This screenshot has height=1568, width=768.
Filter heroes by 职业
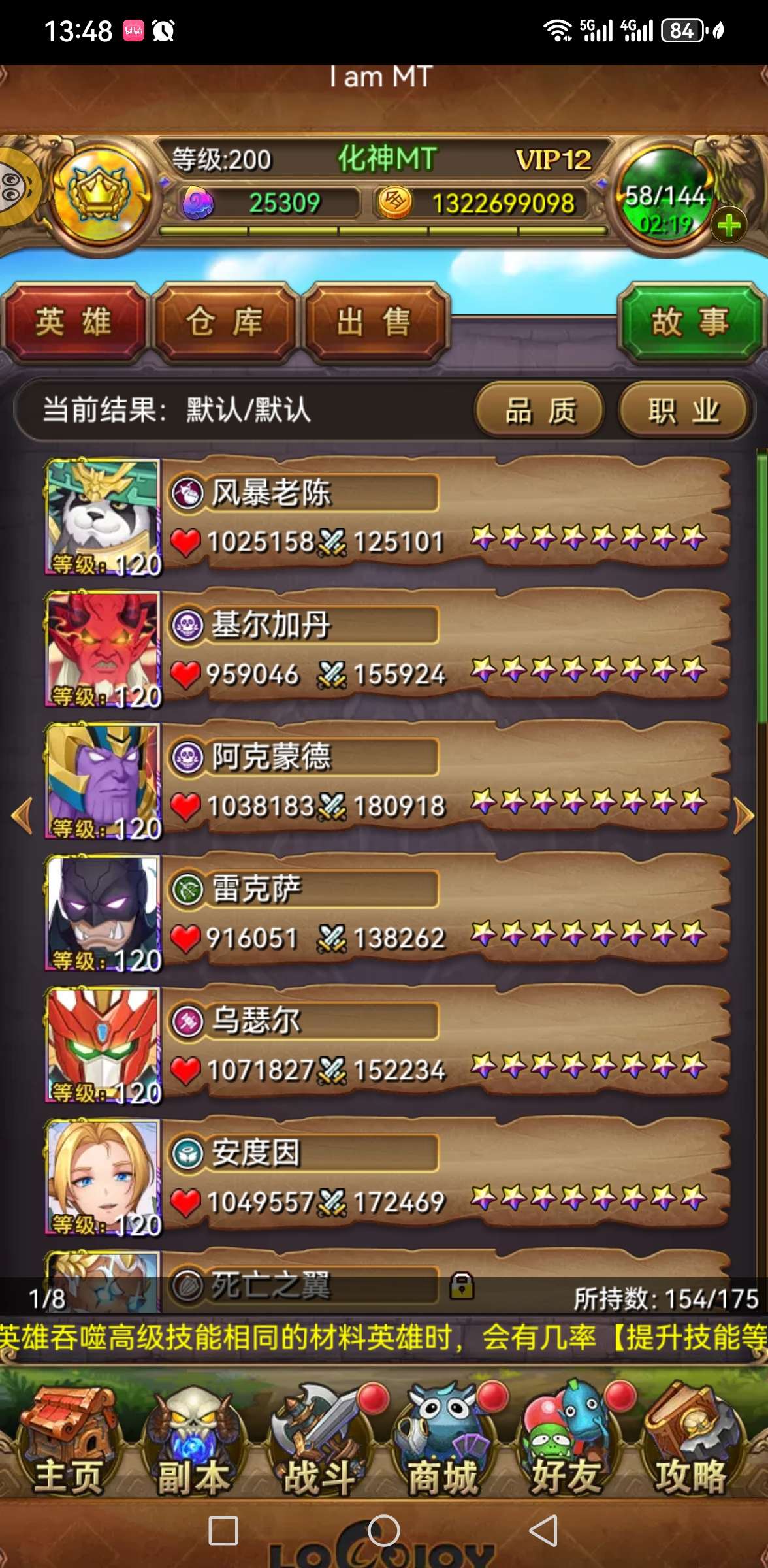click(x=683, y=411)
